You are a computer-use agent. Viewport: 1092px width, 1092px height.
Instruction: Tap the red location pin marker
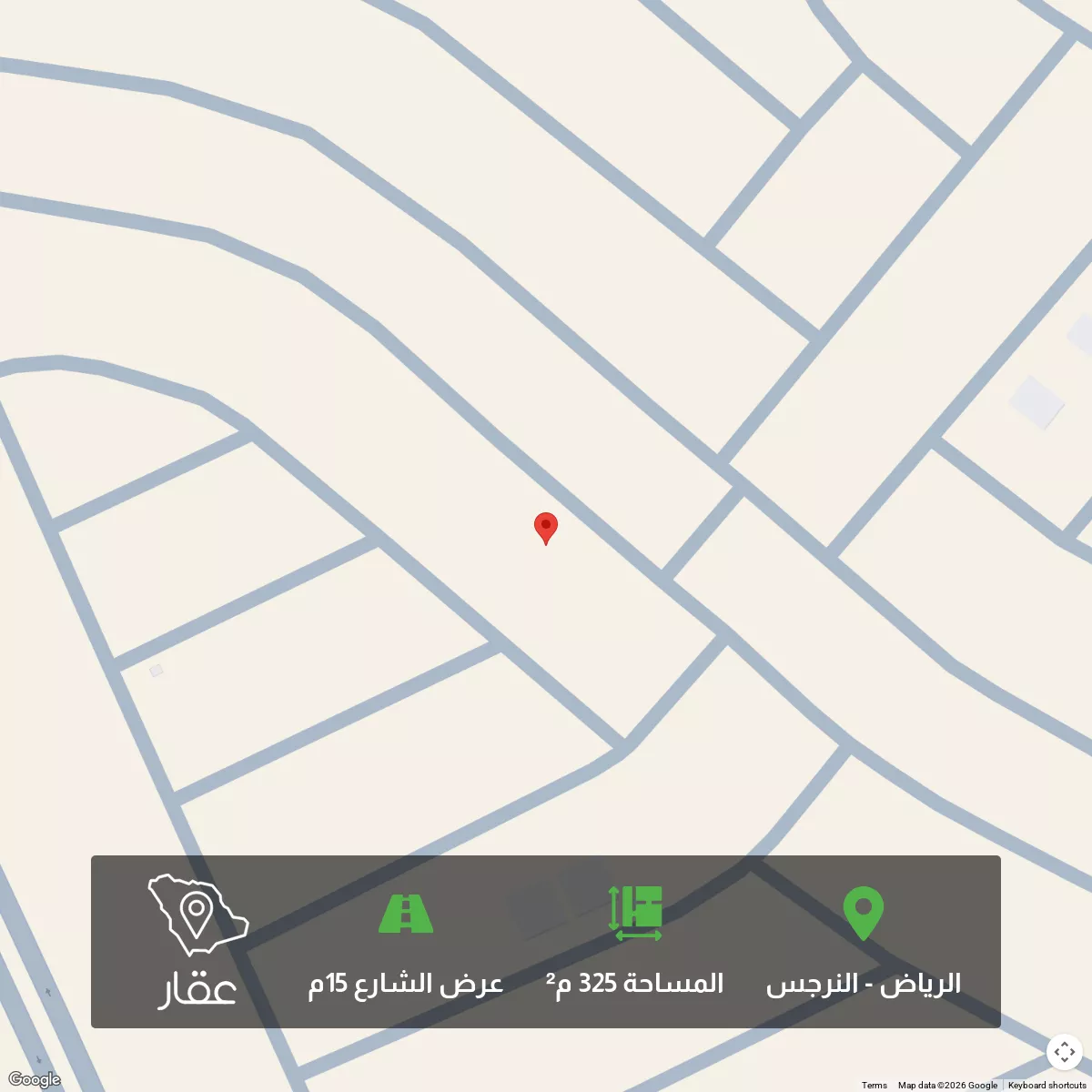(545, 527)
